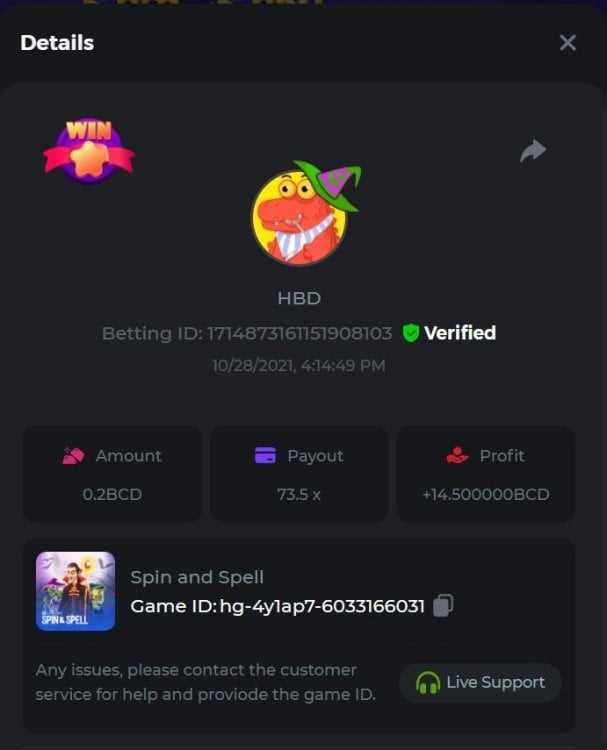
Task: Close the Details dialog
Action: pyautogui.click(x=567, y=43)
